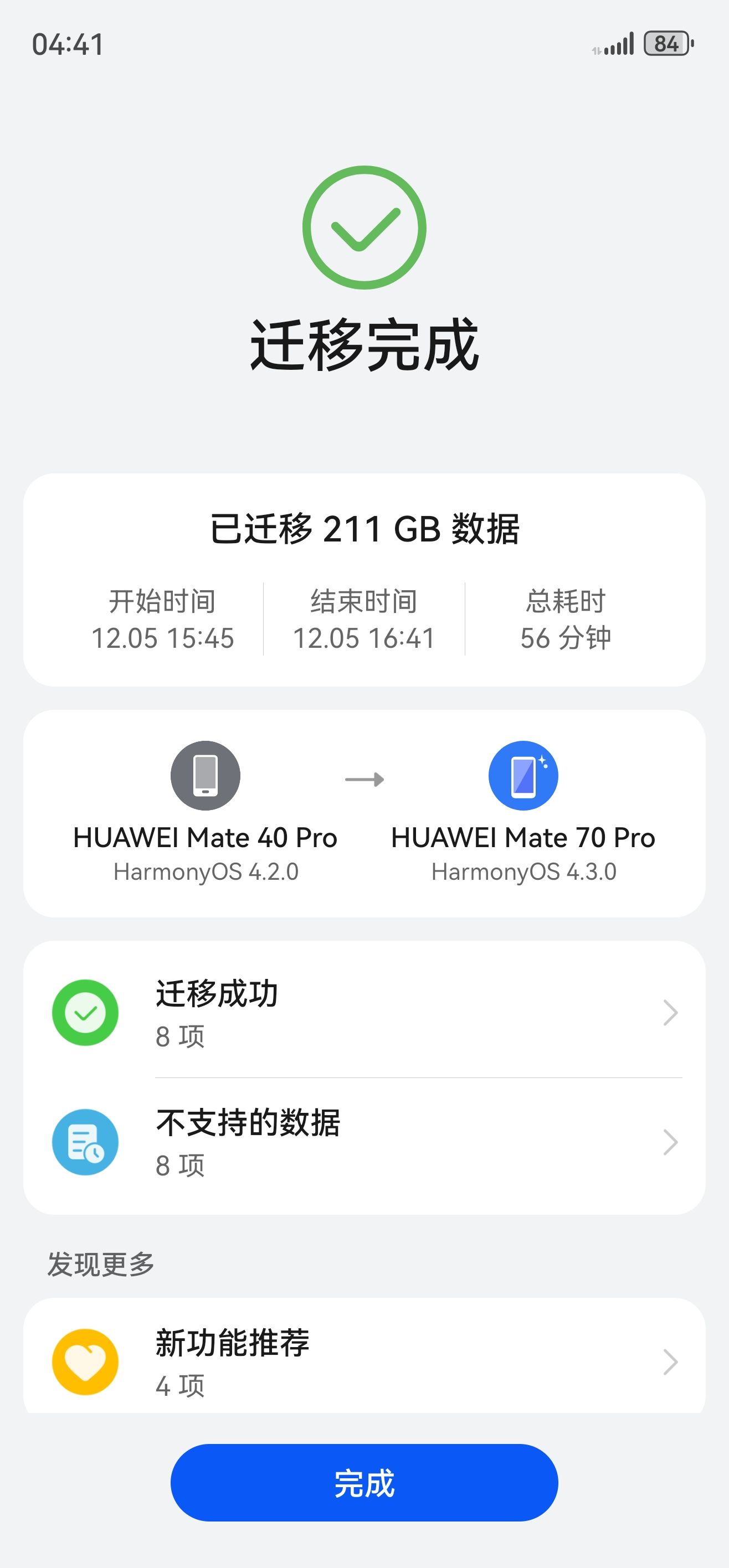
Task: View 不支持的数据 details
Action: pos(364,1142)
